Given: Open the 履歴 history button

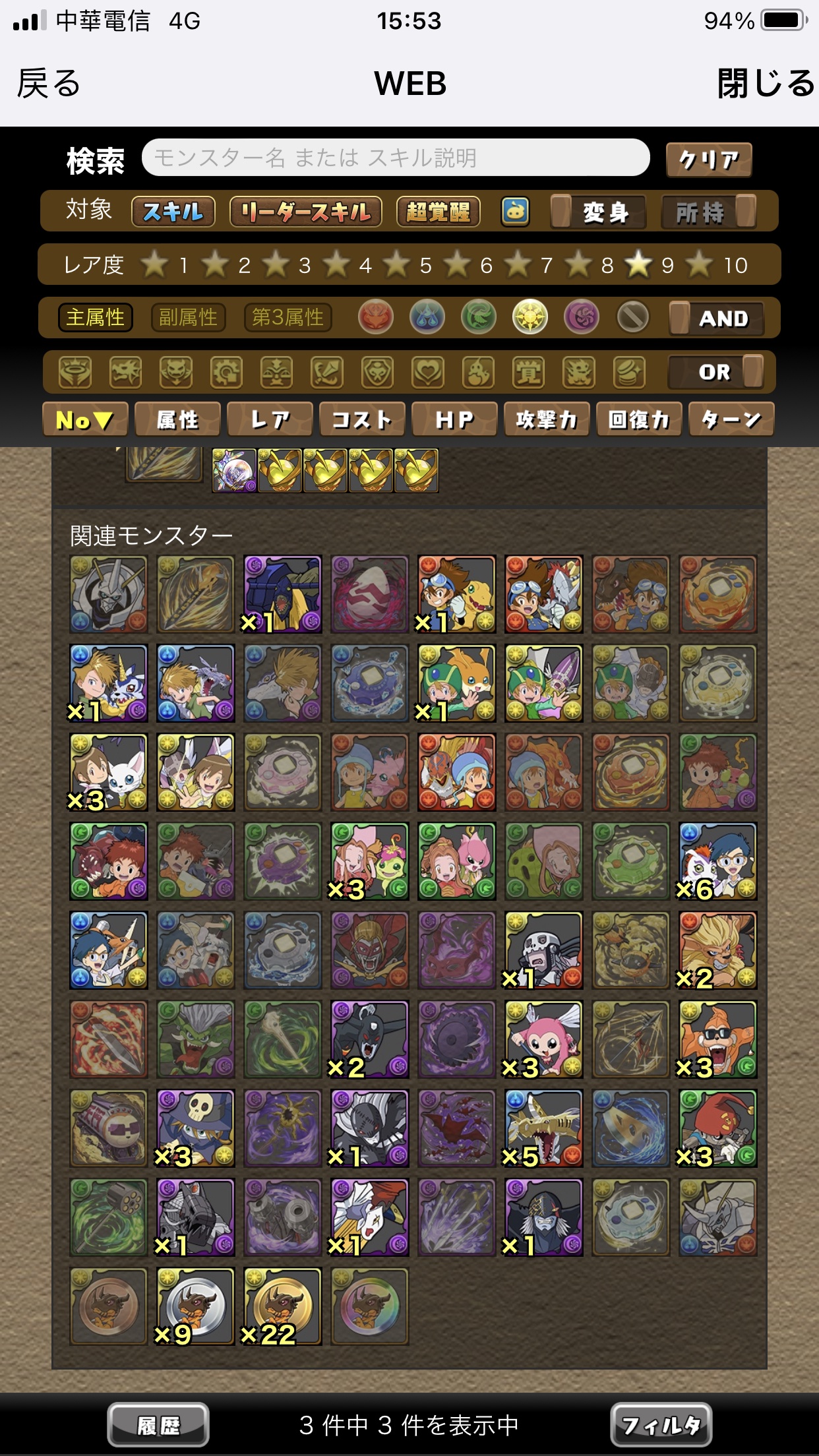Looking at the screenshot, I should click(x=158, y=1426).
